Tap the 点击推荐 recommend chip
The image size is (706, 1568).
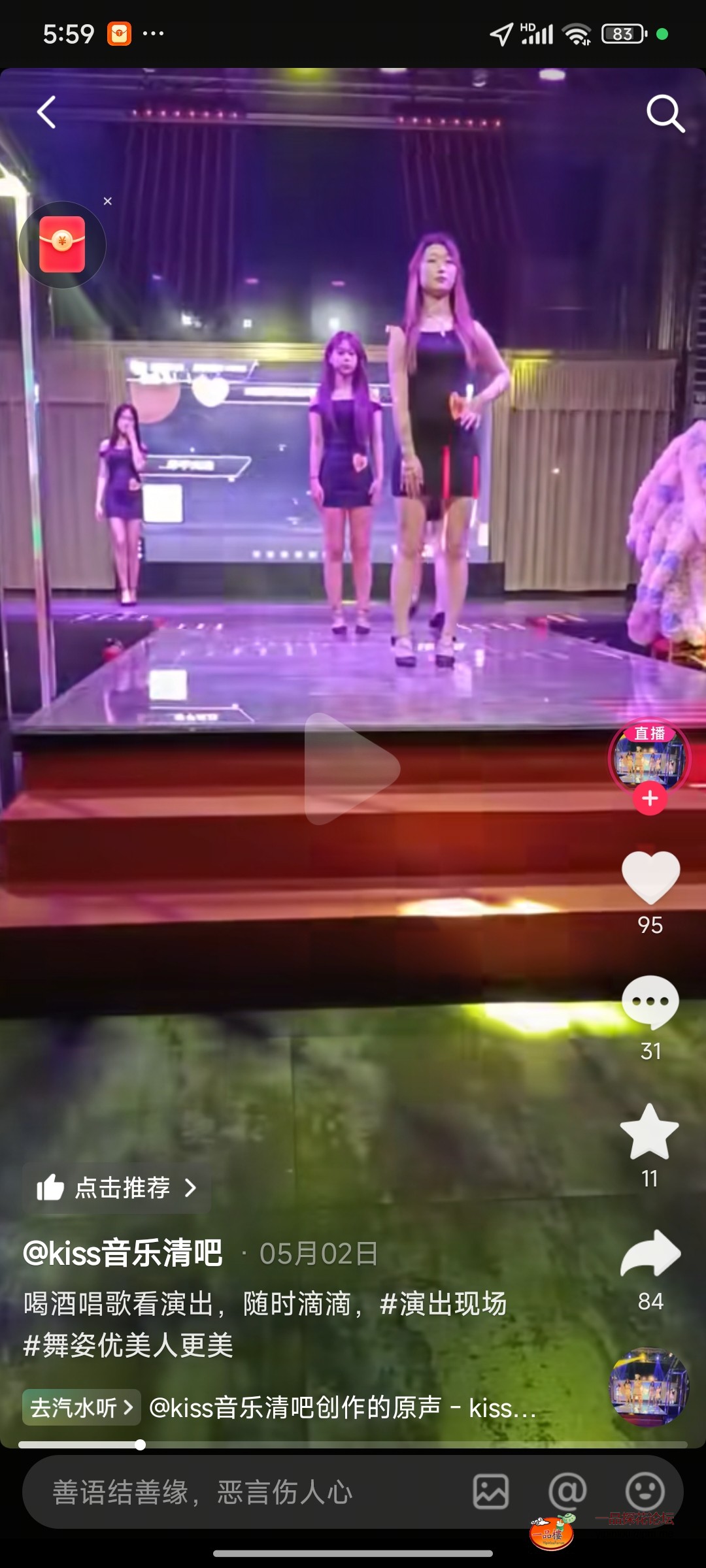(x=116, y=1188)
